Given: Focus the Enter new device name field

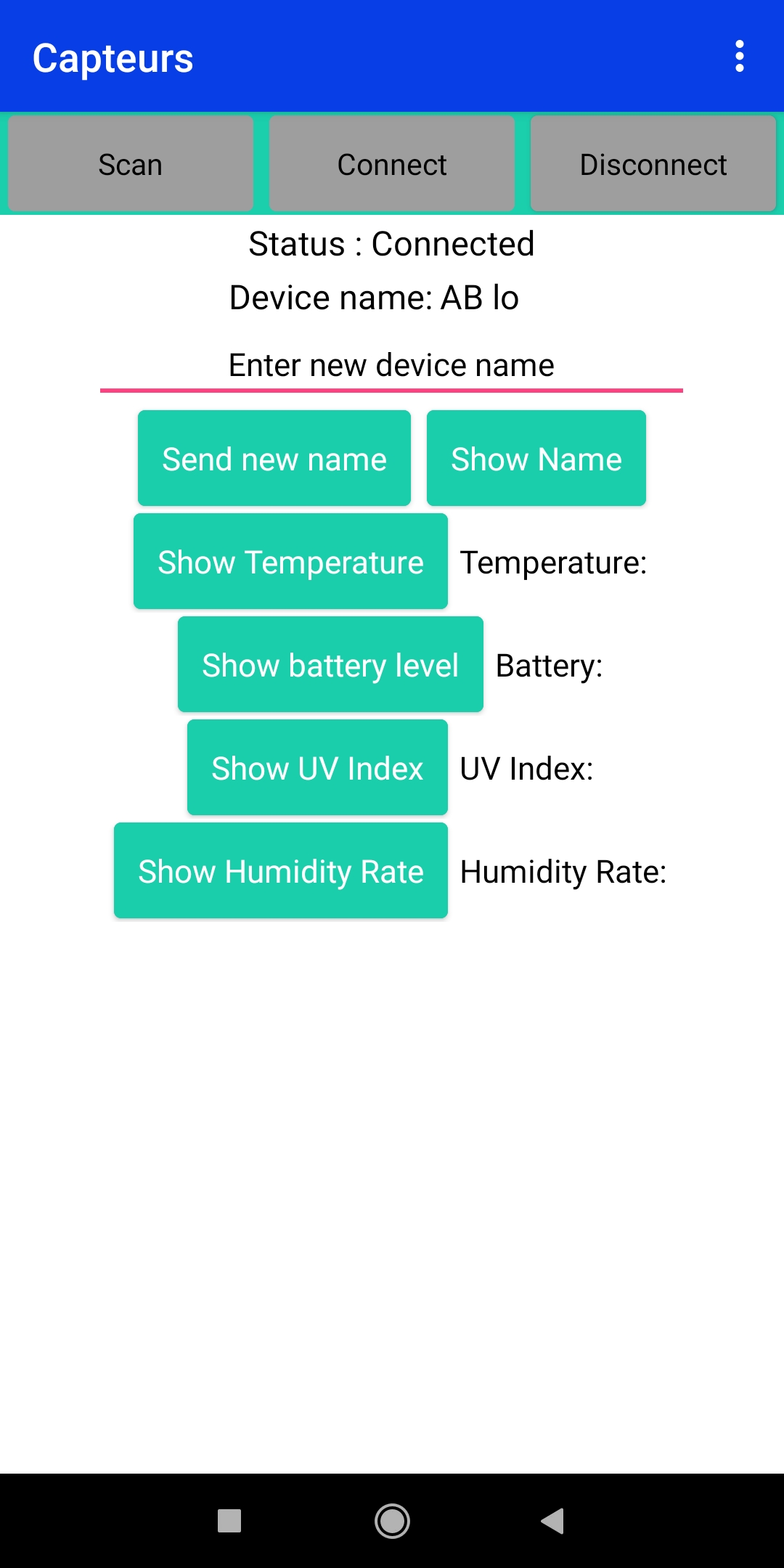Looking at the screenshot, I should click(x=391, y=366).
